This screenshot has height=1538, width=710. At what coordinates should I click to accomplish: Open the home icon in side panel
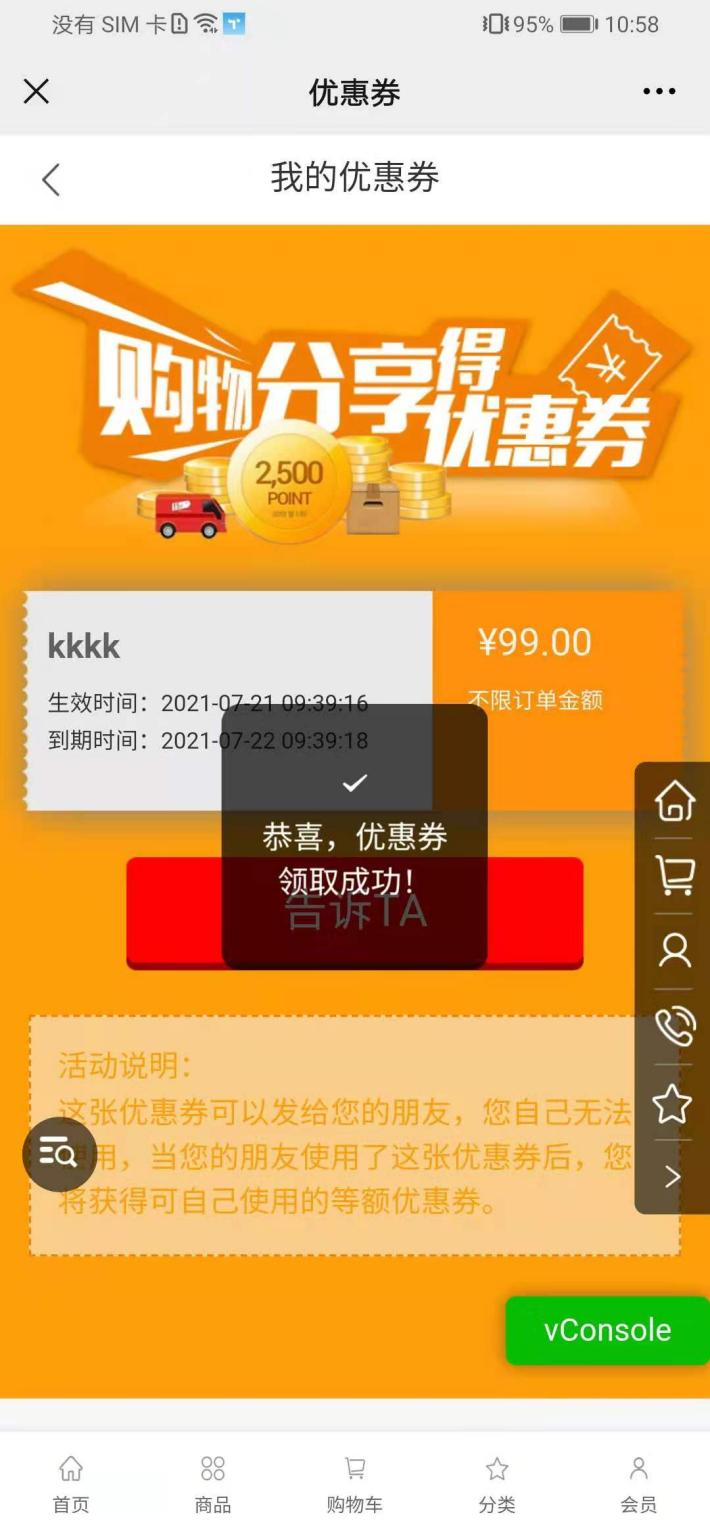click(673, 802)
